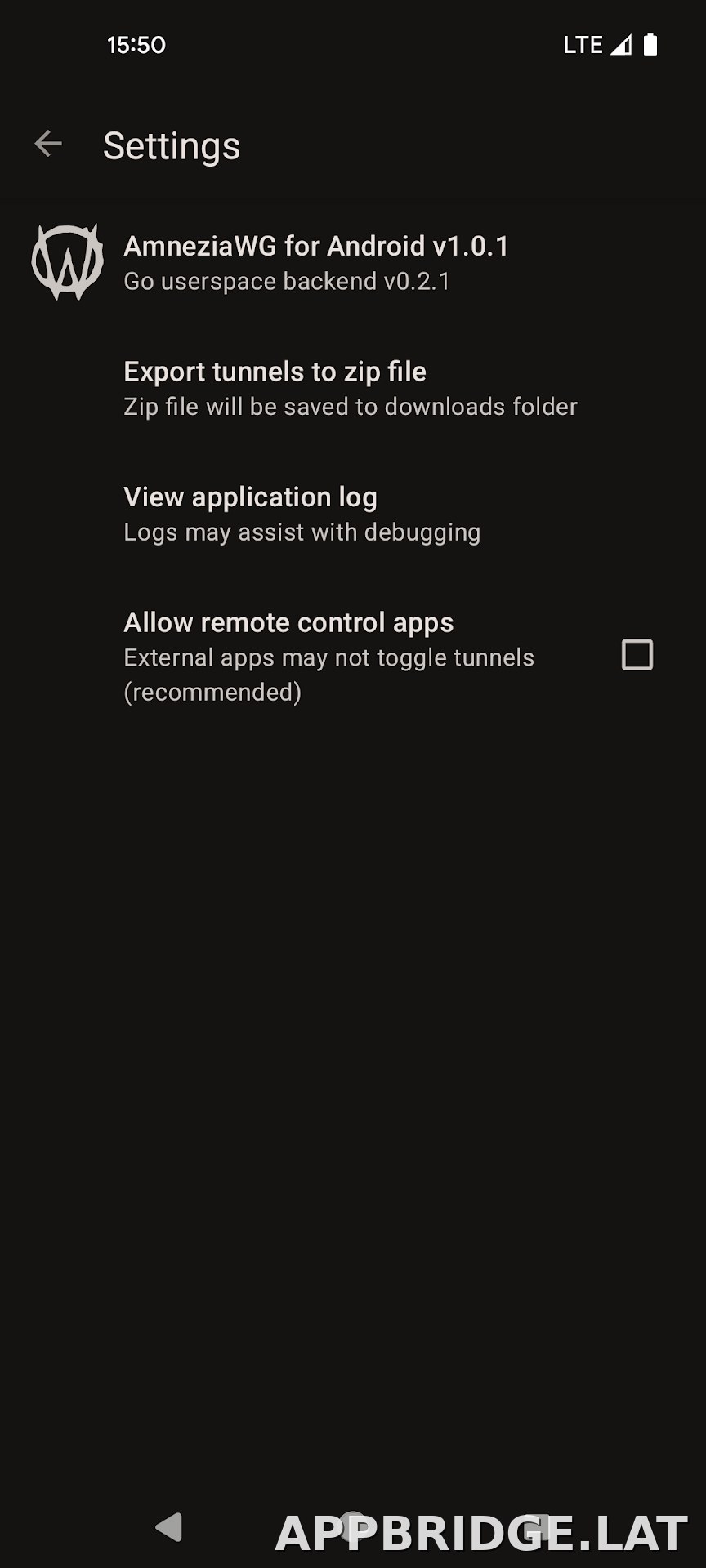
Task: Go back from Settings
Action: pos(48,144)
